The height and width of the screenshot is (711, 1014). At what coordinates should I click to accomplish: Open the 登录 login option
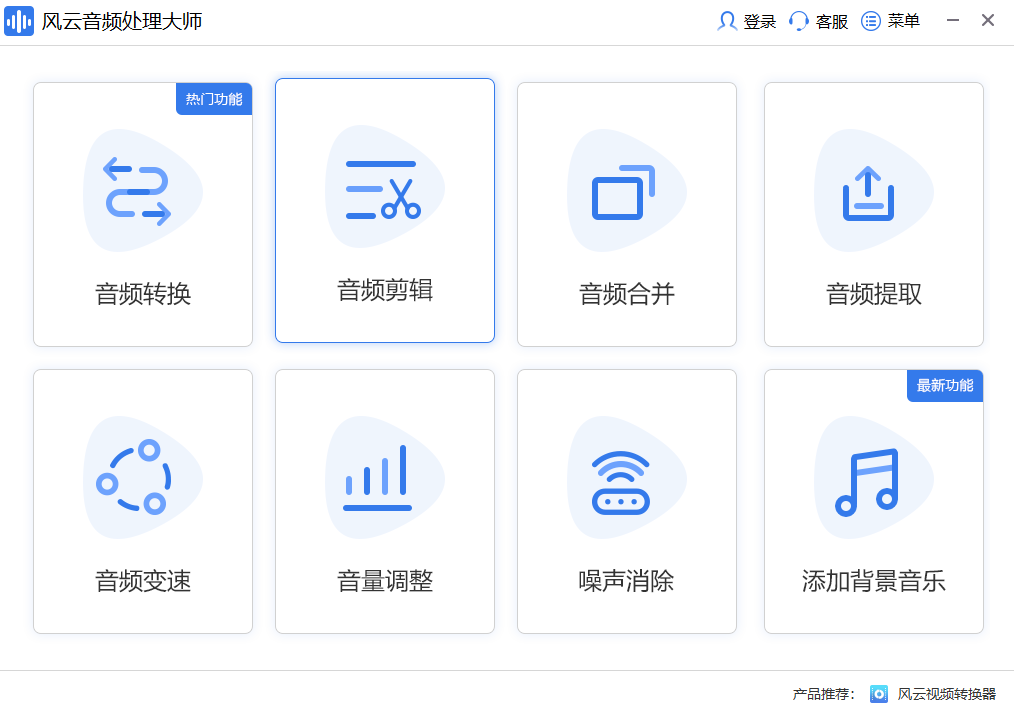(x=747, y=21)
